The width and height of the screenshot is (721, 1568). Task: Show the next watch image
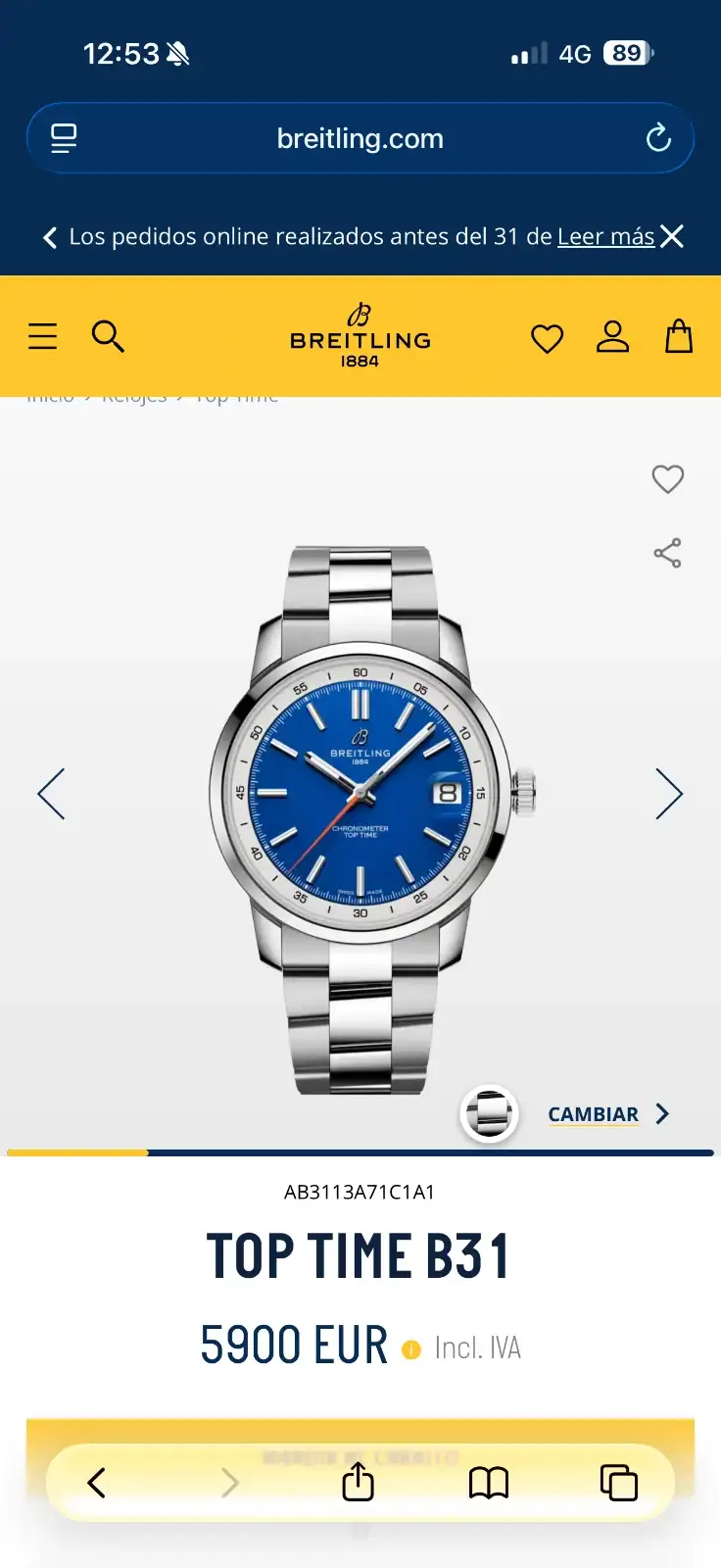coord(668,794)
